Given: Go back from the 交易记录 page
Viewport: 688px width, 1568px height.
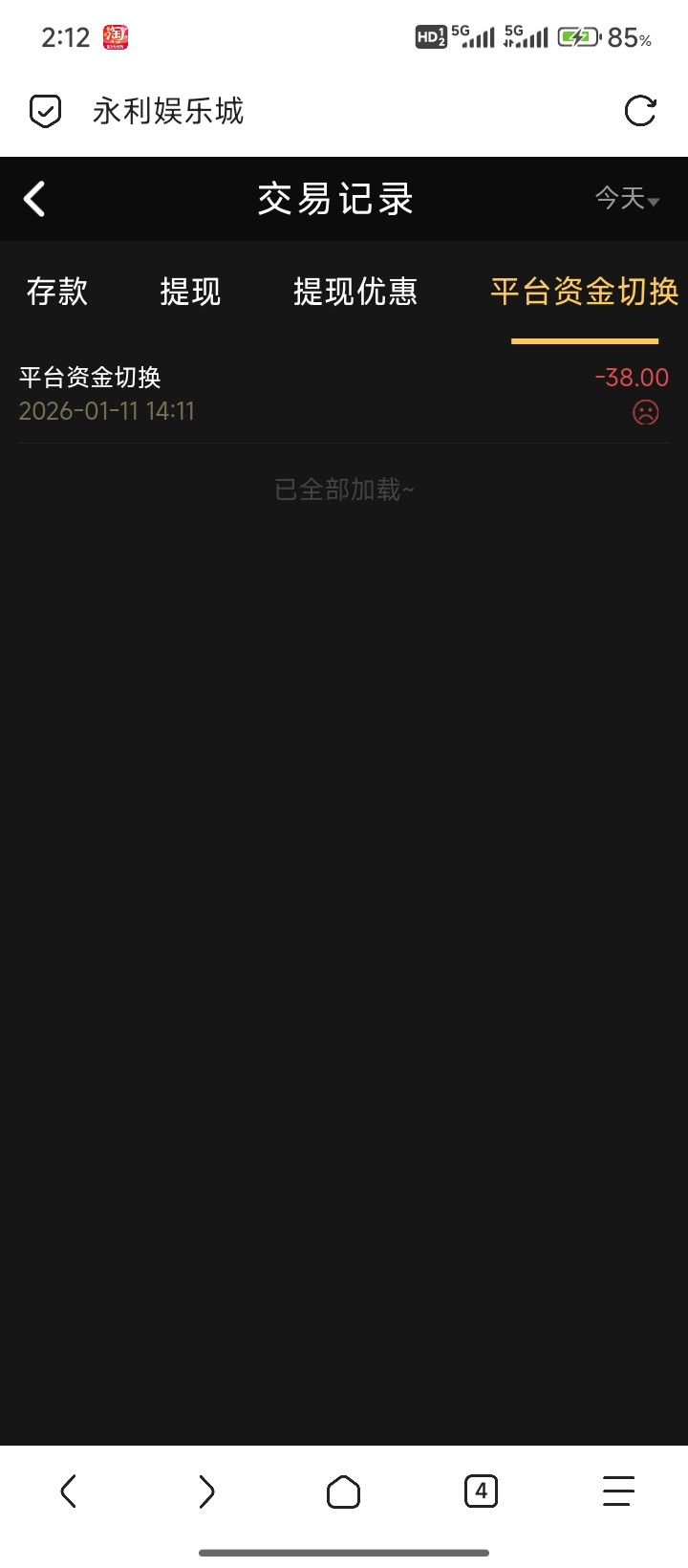Looking at the screenshot, I should (x=34, y=200).
